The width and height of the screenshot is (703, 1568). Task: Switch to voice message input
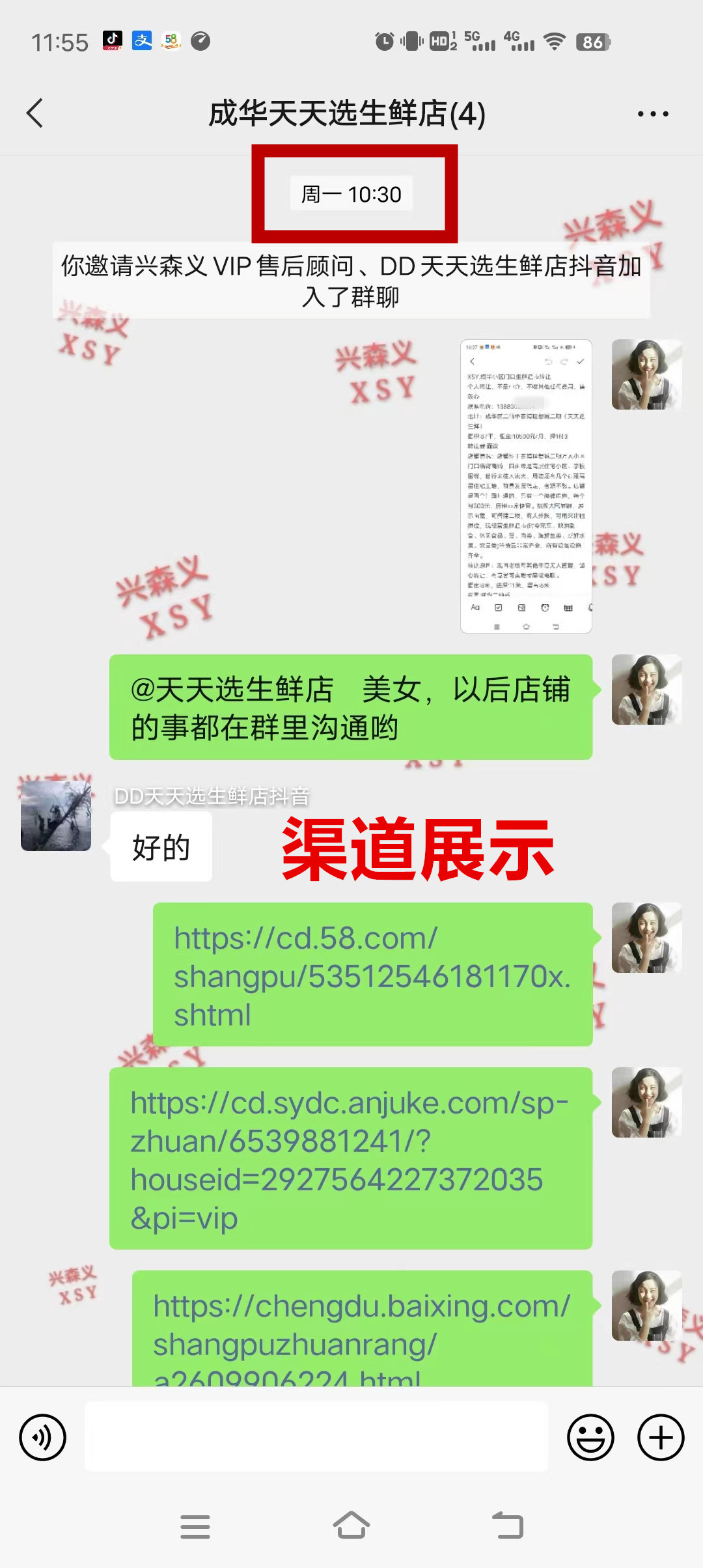point(43,1437)
